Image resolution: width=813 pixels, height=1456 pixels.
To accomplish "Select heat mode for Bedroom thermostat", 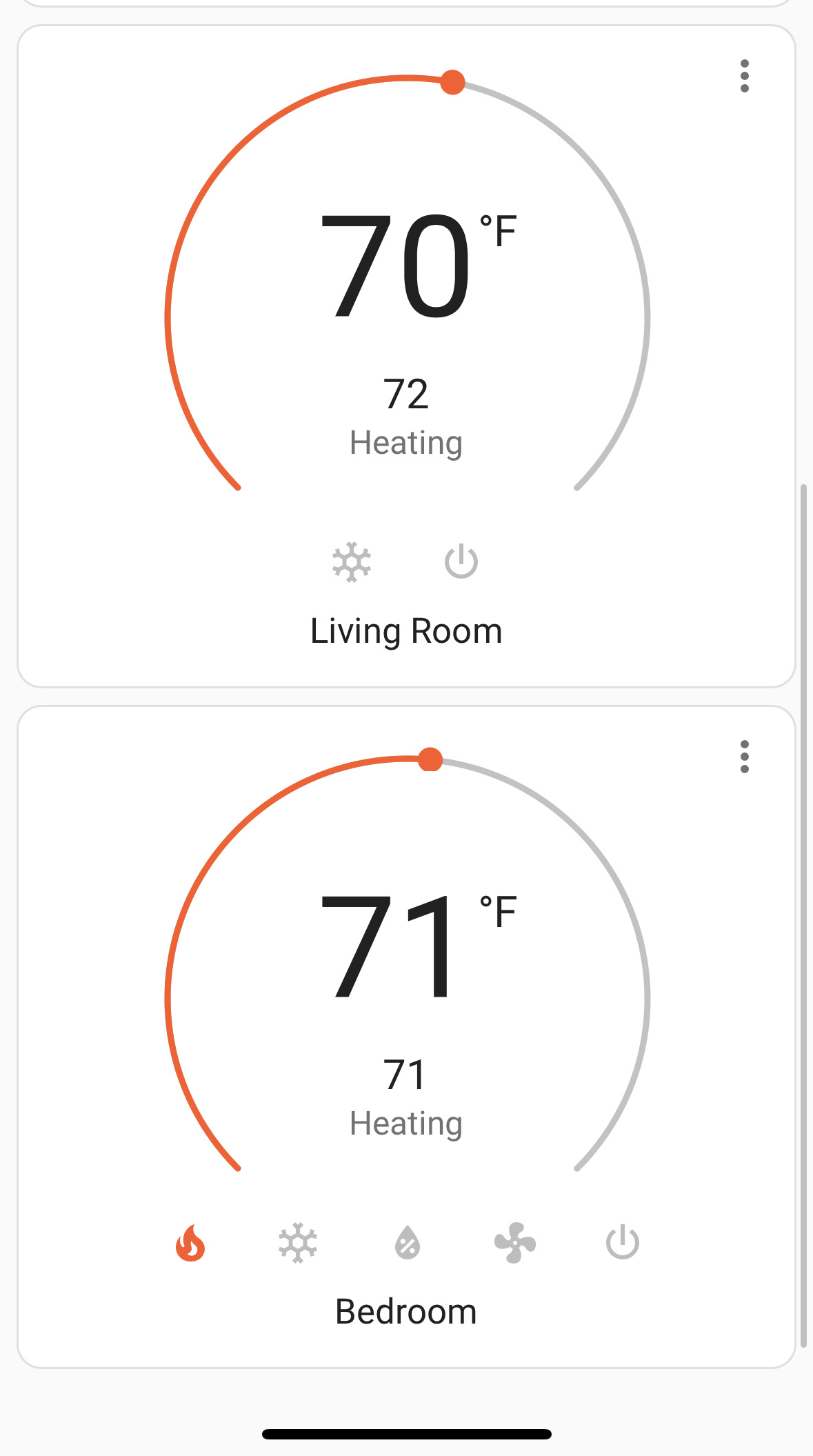I will pos(190,1243).
